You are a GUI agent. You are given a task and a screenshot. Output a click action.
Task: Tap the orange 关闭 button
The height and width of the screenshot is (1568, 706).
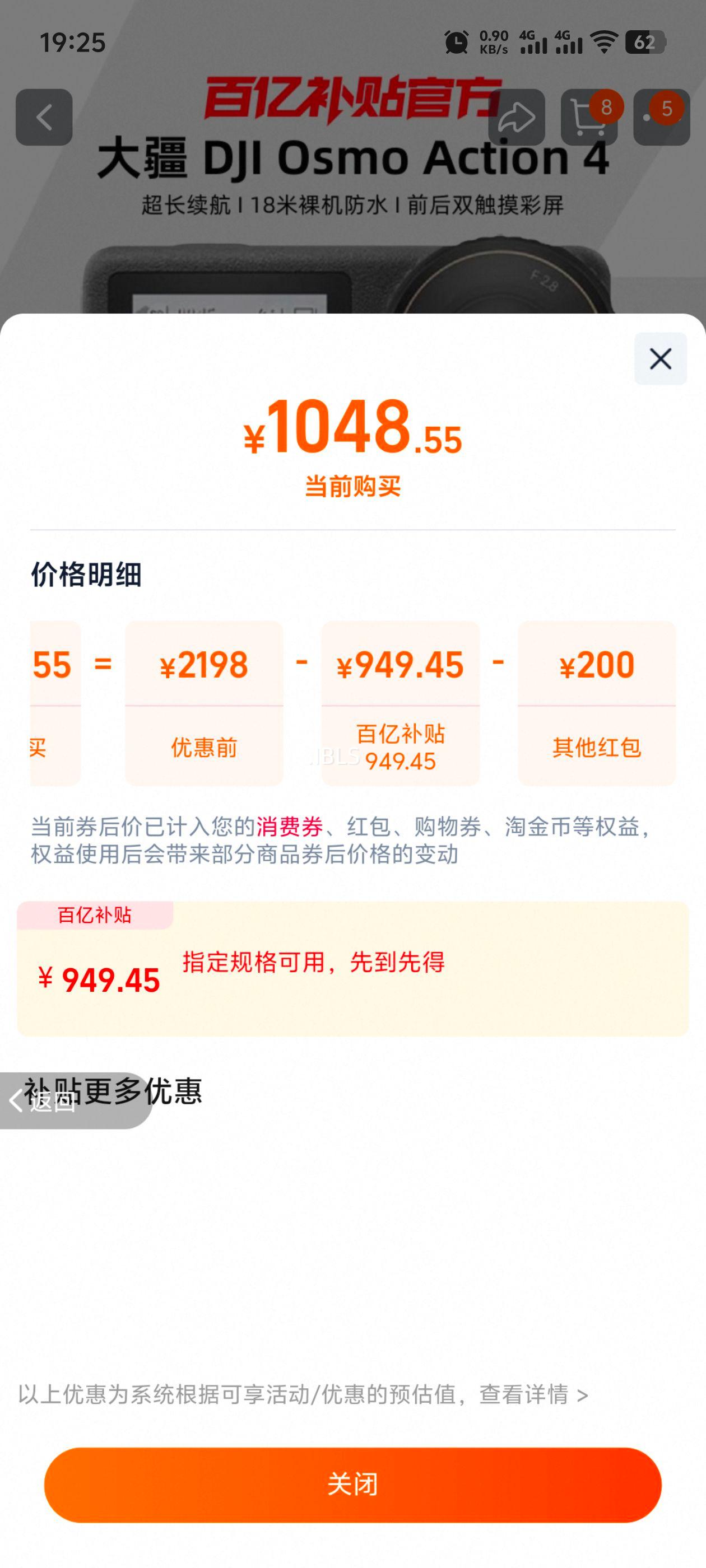click(x=352, y=1485)
